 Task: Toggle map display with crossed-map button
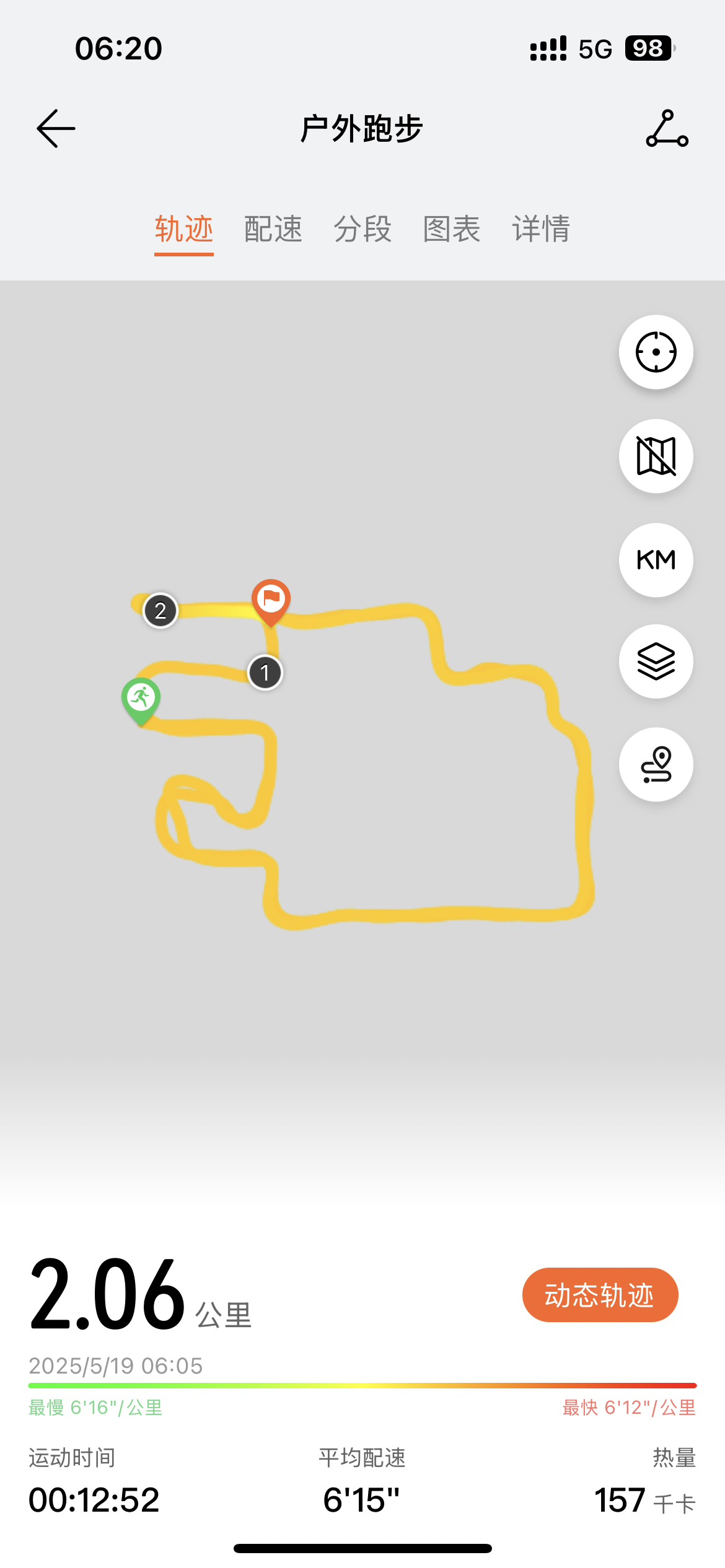(x=656, y=456)
